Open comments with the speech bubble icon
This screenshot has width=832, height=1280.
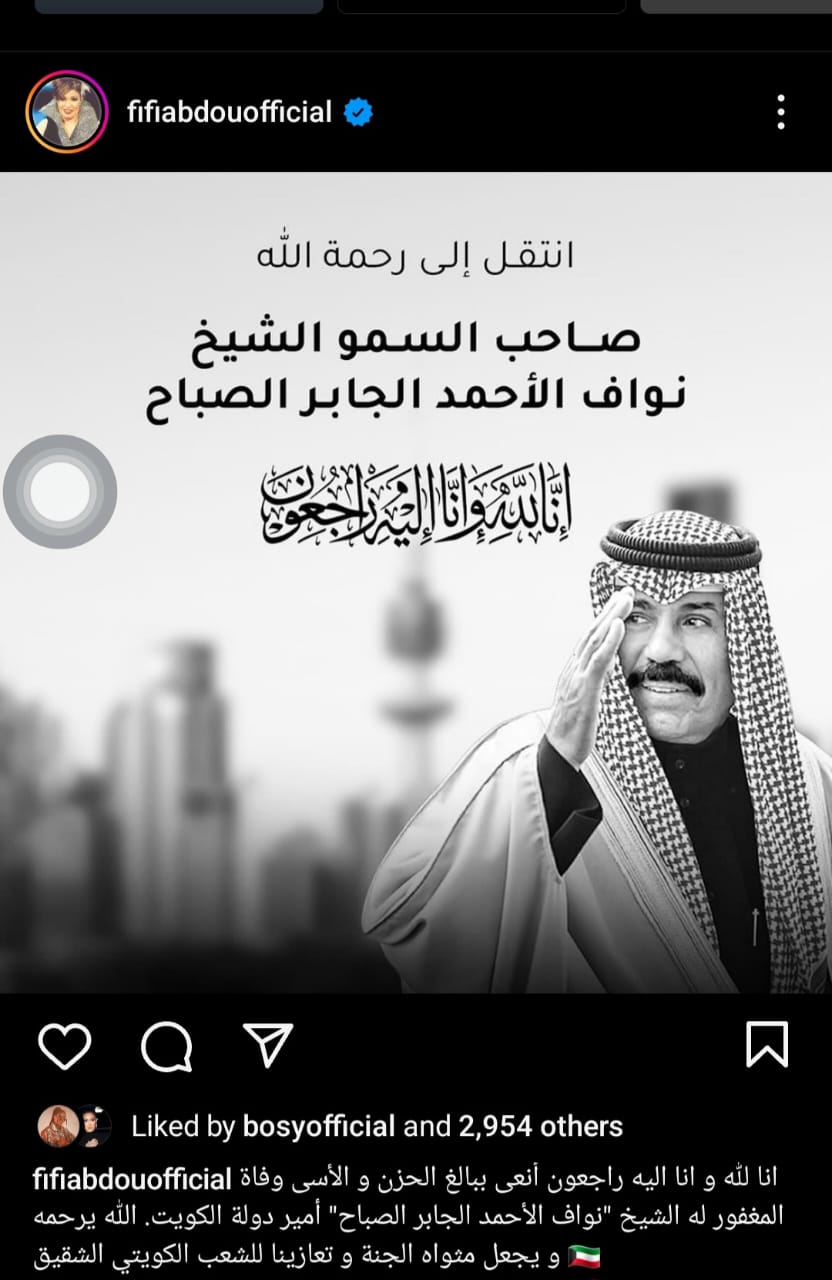point(166,1046)
